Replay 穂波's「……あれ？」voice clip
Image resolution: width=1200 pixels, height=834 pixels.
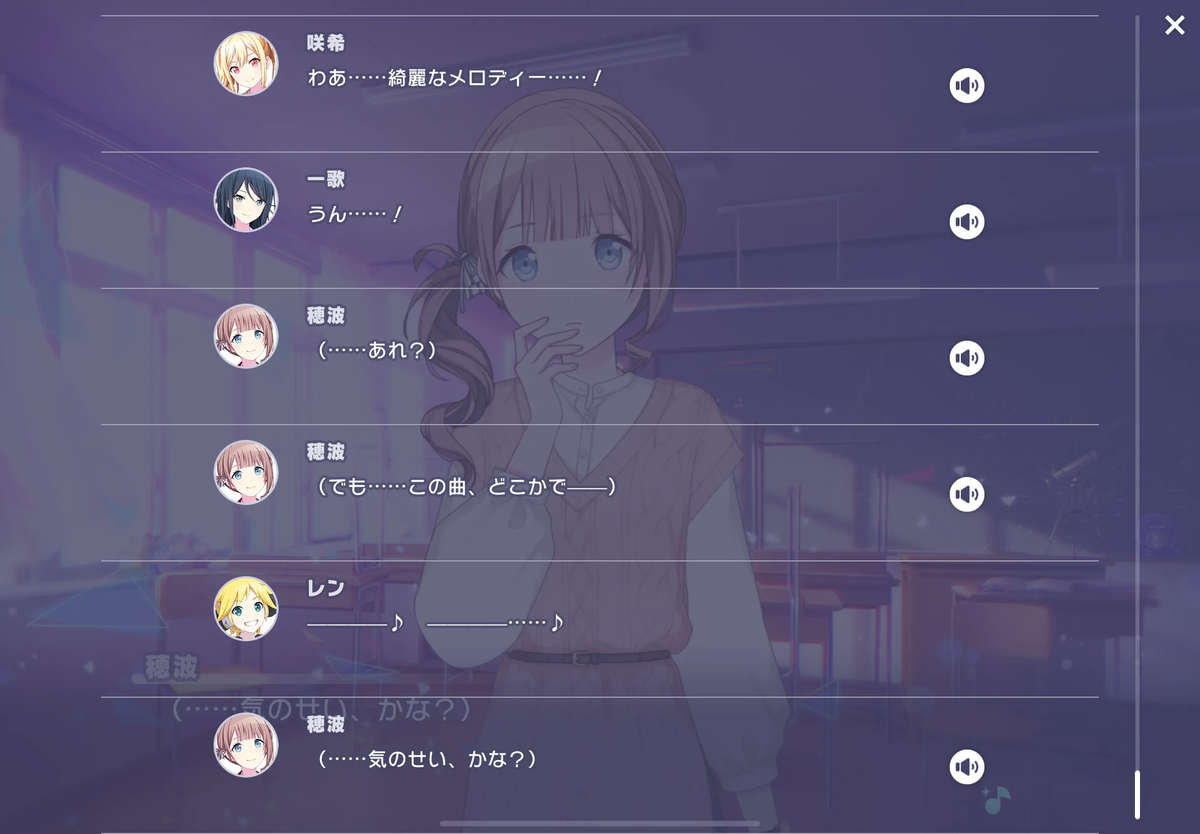(966, 358)
